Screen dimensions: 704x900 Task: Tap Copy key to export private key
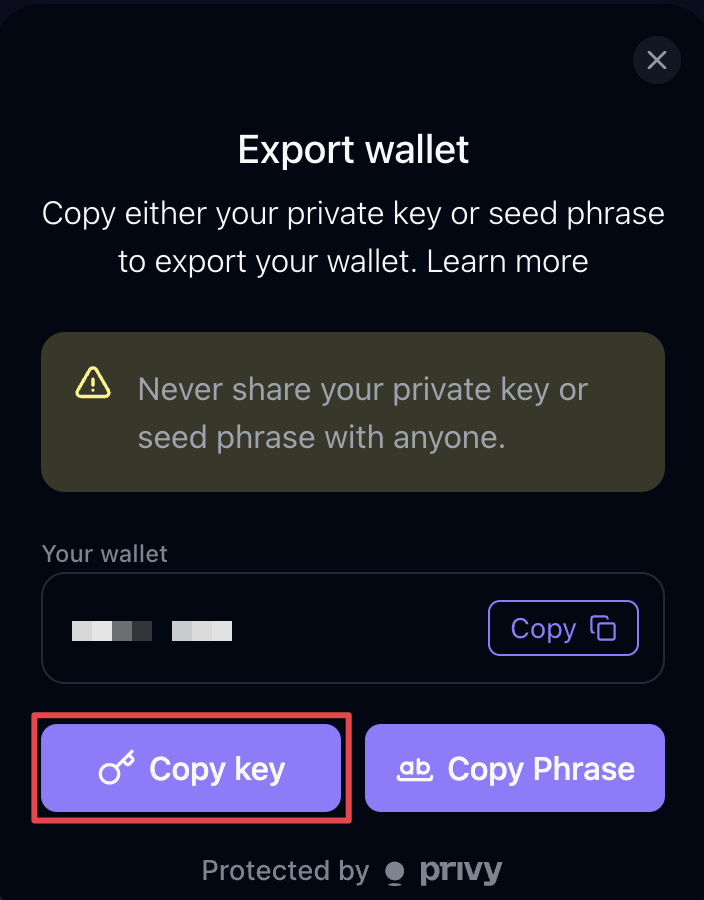(x=191, y=768)
